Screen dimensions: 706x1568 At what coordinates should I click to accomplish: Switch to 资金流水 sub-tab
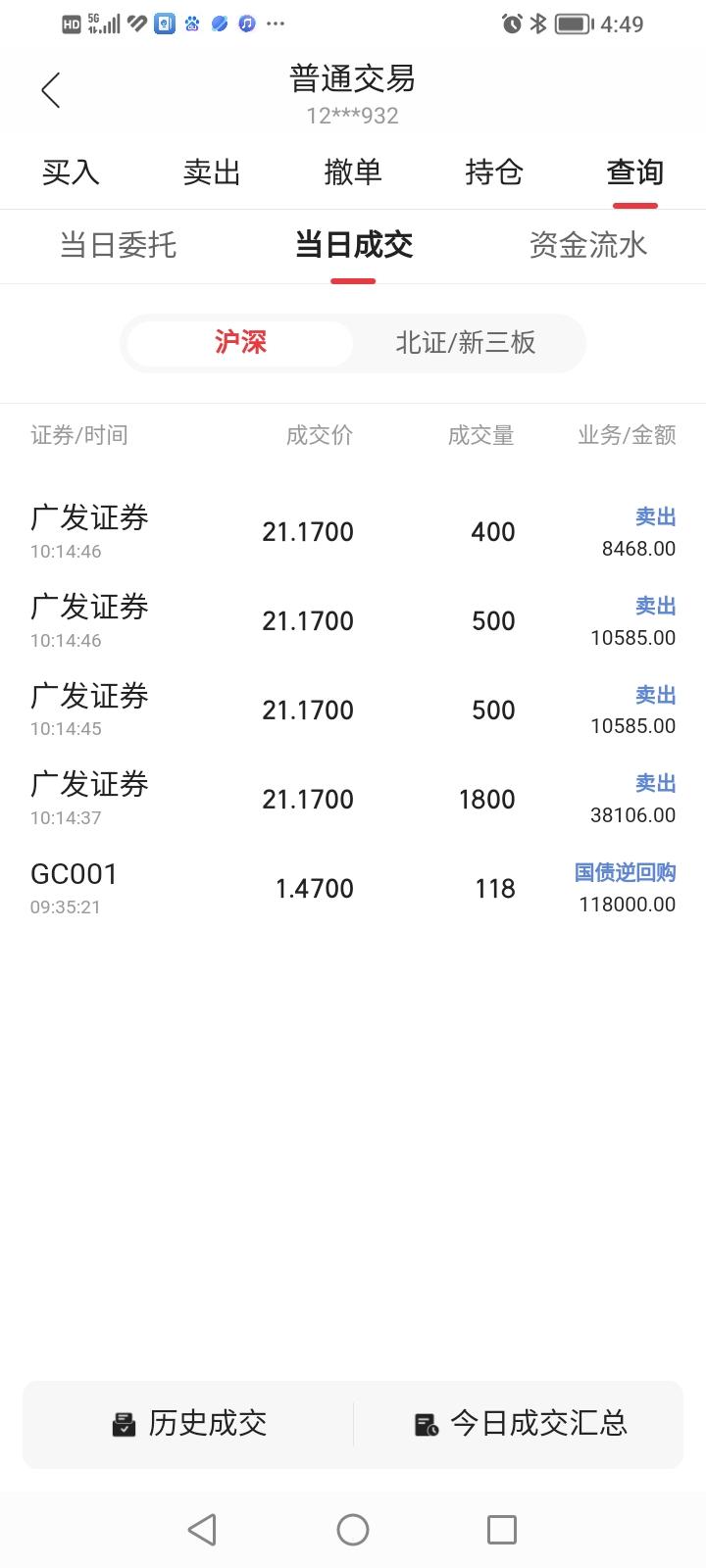(x=588, y=245)
